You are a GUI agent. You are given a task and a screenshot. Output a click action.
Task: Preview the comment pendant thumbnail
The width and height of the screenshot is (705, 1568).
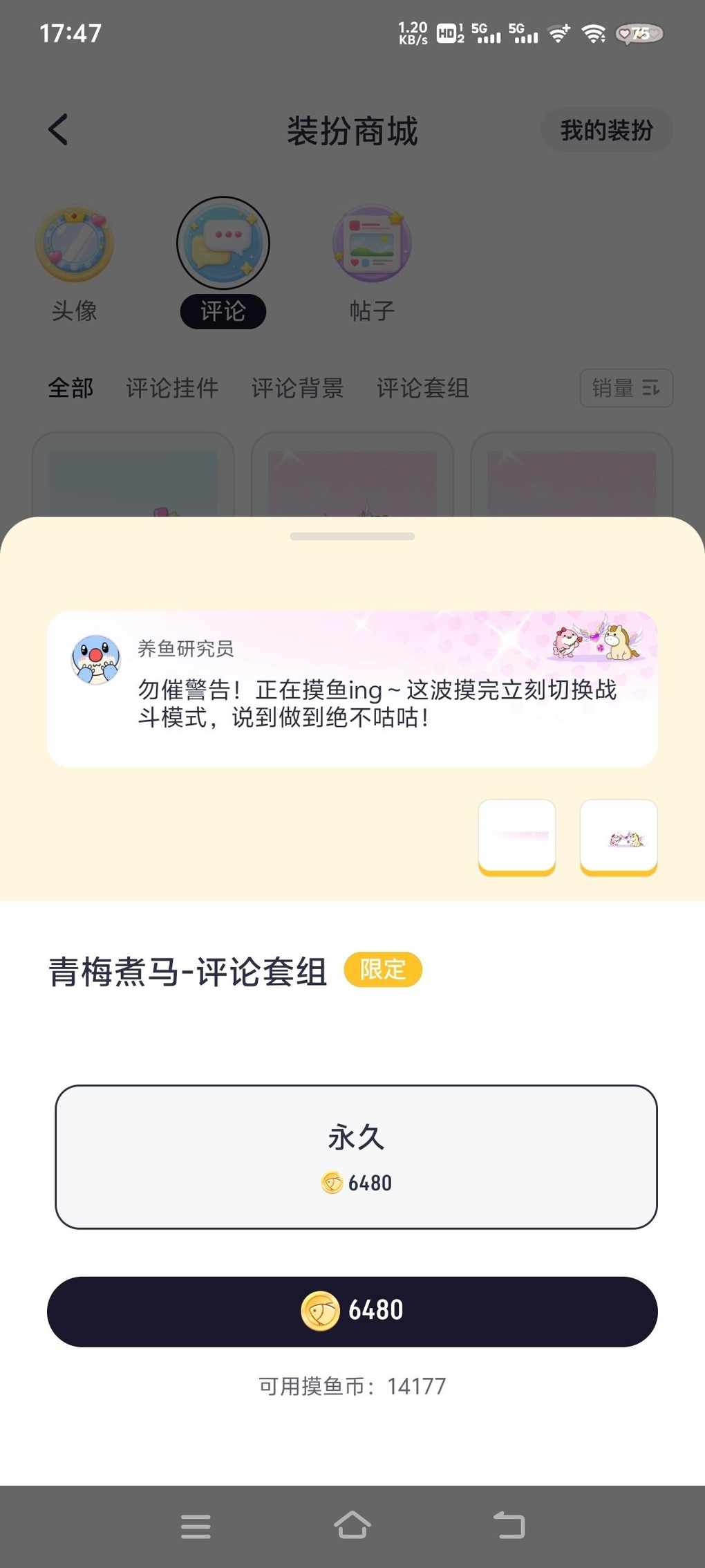[x=619, y=836]
